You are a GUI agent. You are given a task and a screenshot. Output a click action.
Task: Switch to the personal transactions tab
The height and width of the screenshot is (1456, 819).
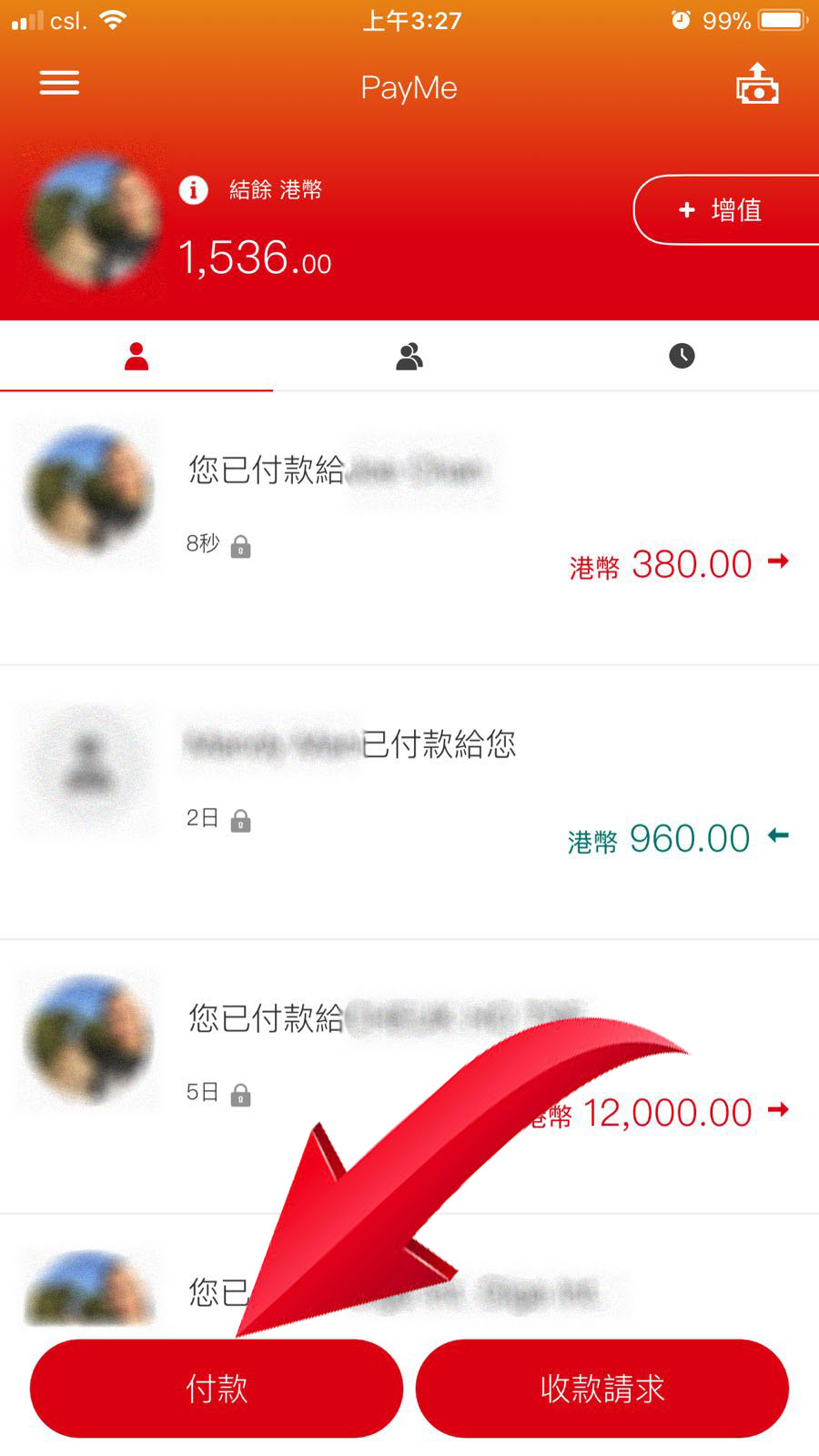tap(136, 357)
